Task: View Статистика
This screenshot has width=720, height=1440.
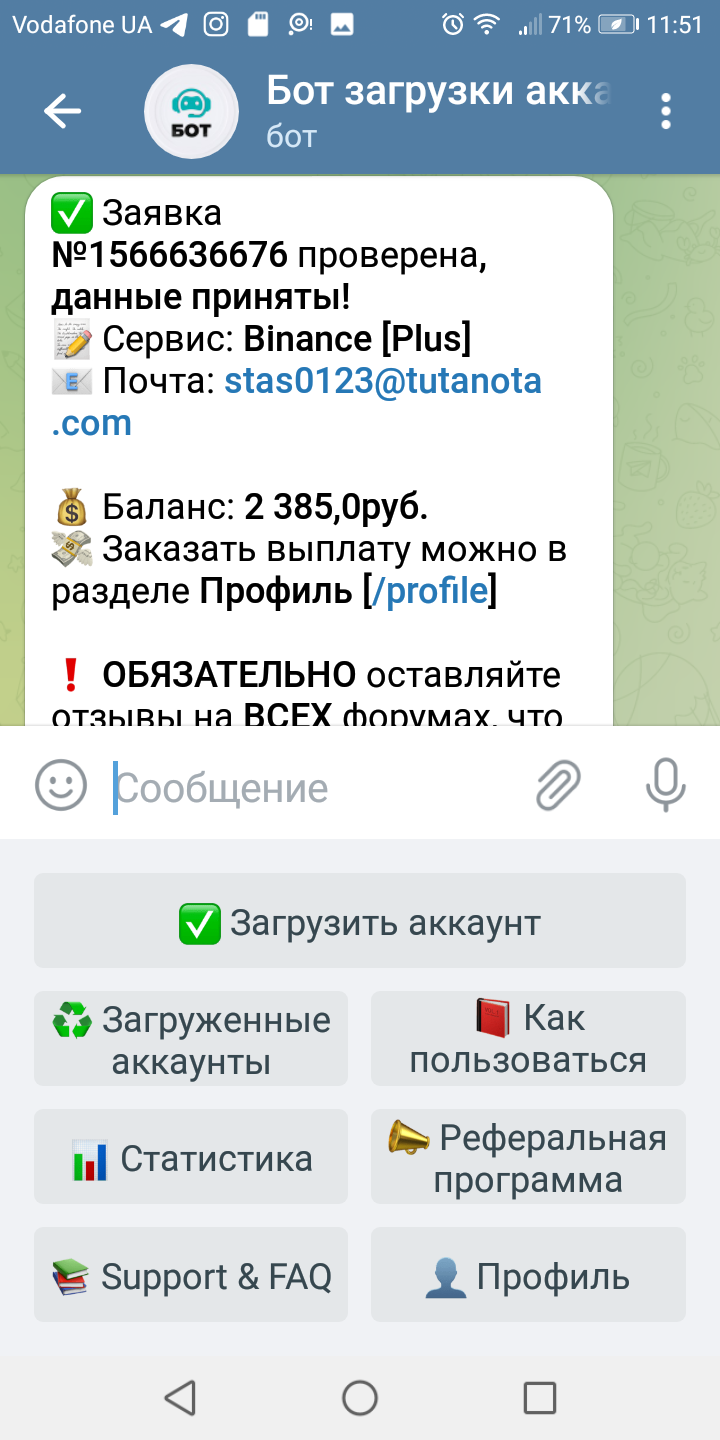Action: tap(191, 1157)
